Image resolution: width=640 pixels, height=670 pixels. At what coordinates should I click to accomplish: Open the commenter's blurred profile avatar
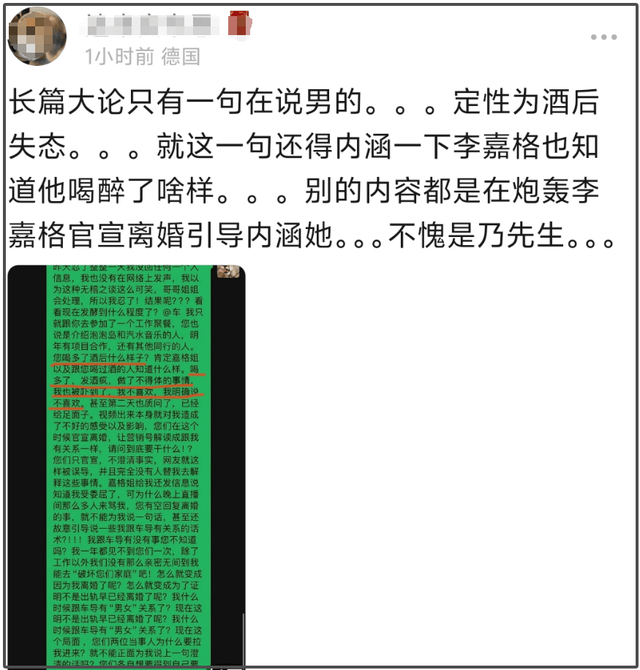click(37, 38)
